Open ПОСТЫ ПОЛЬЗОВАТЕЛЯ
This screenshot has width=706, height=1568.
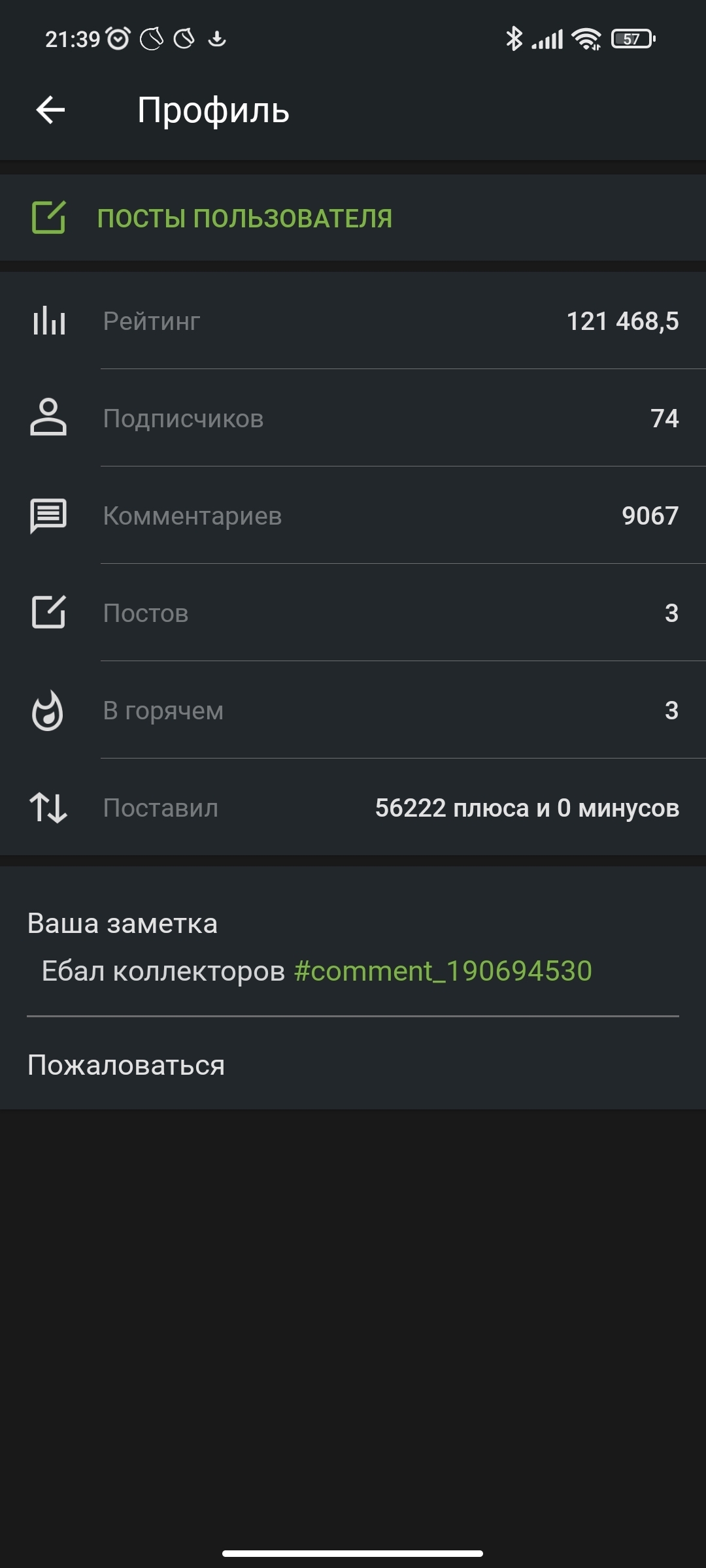point(244,218)
